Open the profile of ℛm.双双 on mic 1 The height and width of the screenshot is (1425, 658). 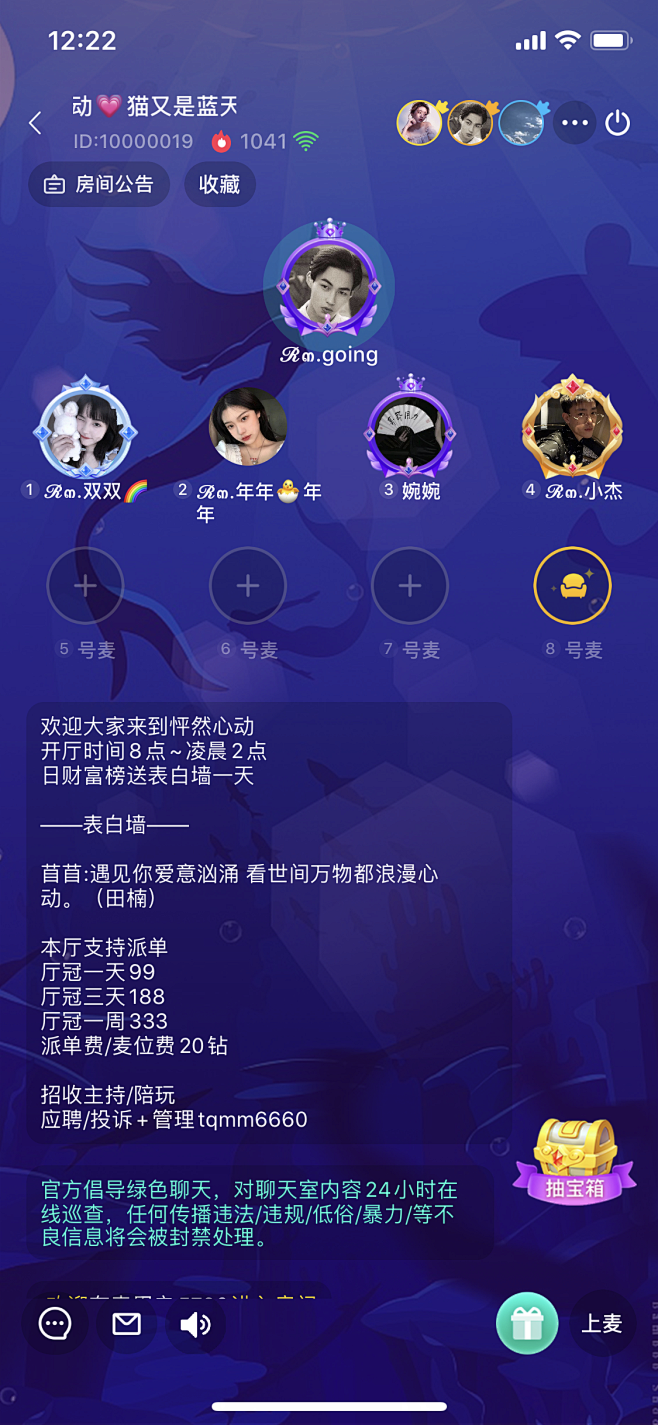click(86, 430)
